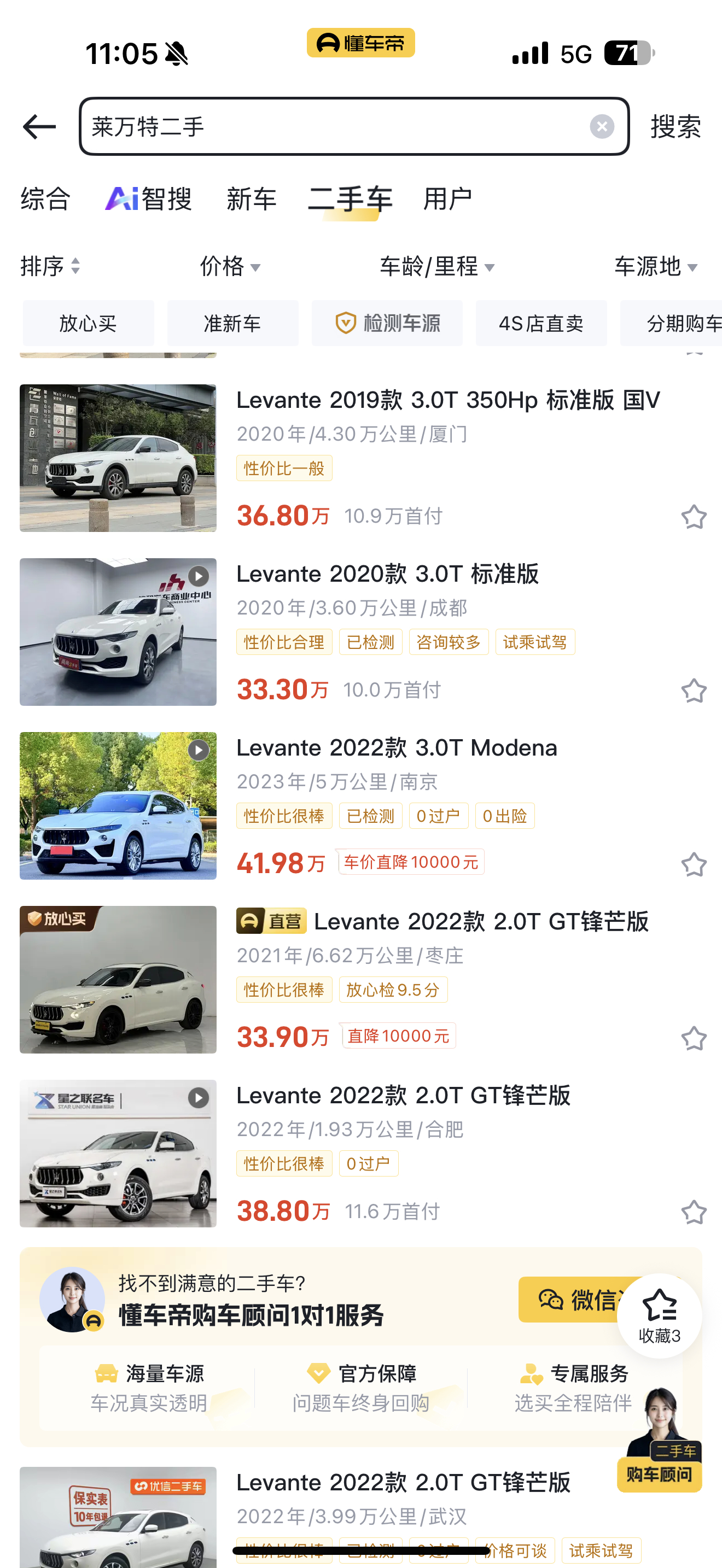Open the 车源地 dropdown
This screenshot has width=722, height=1568.
point(655,266)
